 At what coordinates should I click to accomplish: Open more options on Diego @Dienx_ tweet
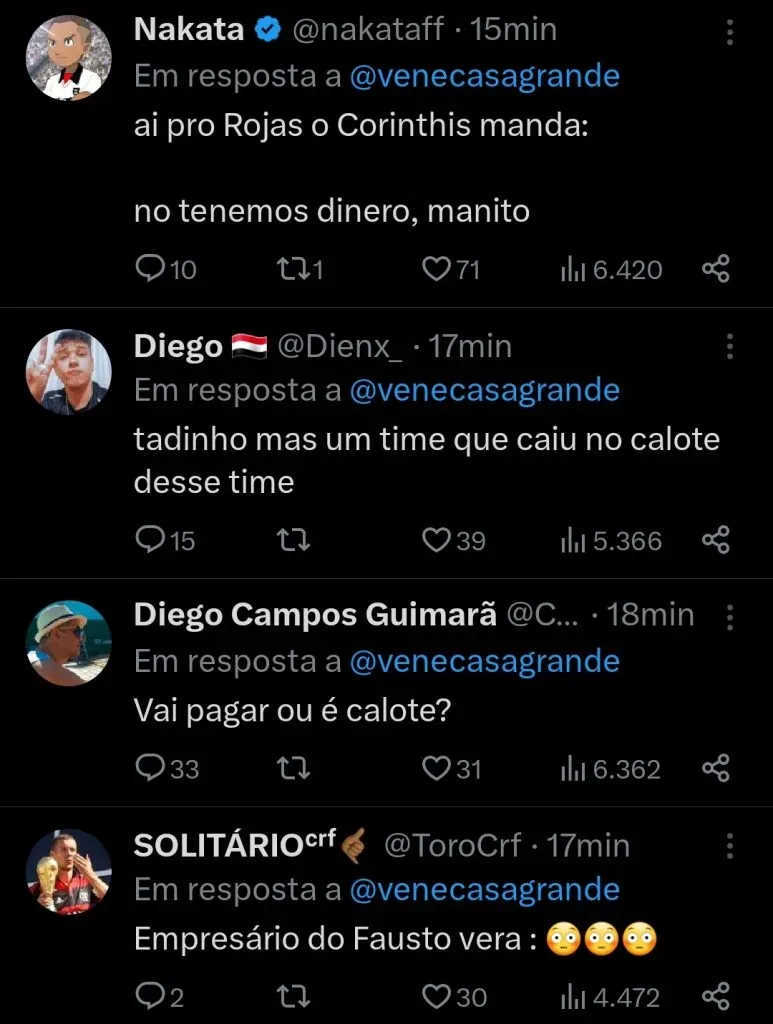730,346
